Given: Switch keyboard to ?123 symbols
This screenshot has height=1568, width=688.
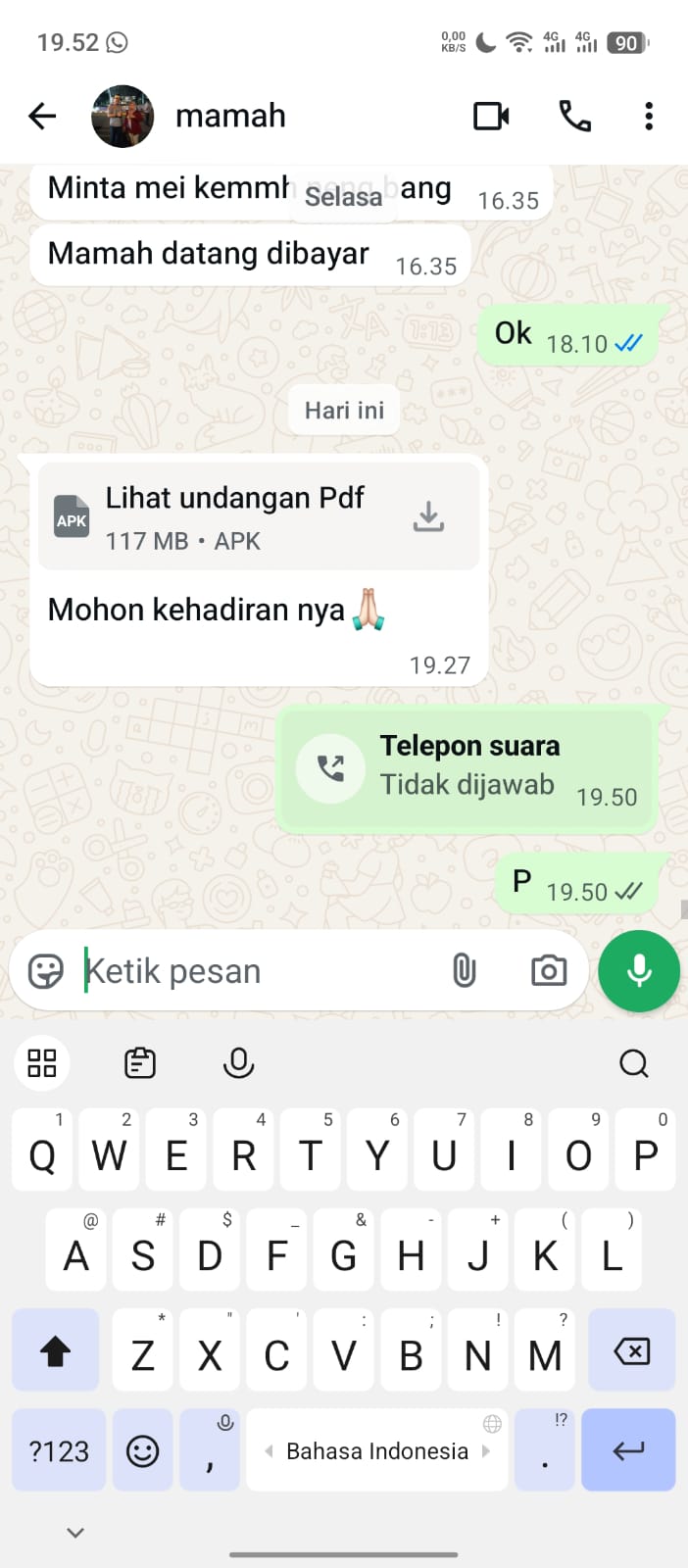Looking at the screenshot, I should click(x=59, y=1451).
